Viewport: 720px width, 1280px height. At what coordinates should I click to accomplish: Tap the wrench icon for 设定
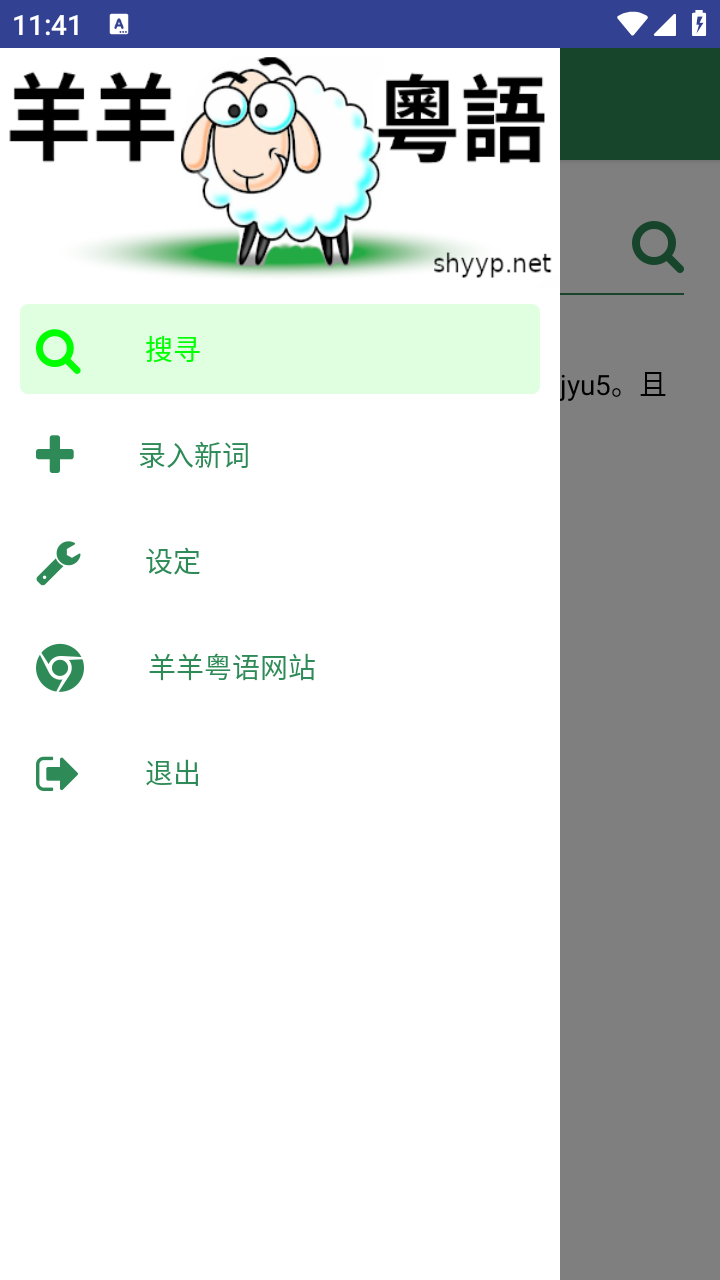[x=57, y=562]
